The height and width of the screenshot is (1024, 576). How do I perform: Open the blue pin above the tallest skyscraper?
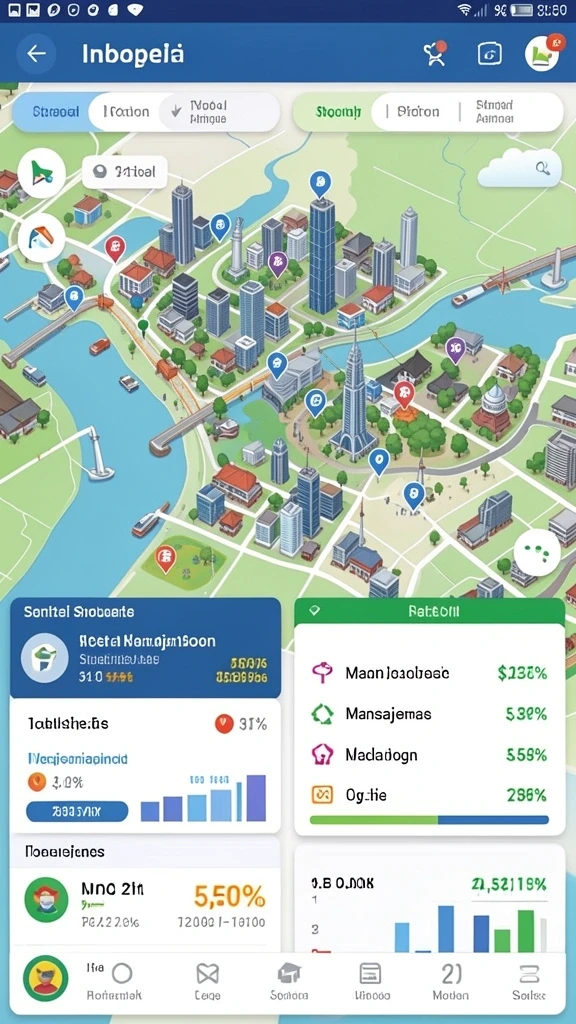click(320, 184)
